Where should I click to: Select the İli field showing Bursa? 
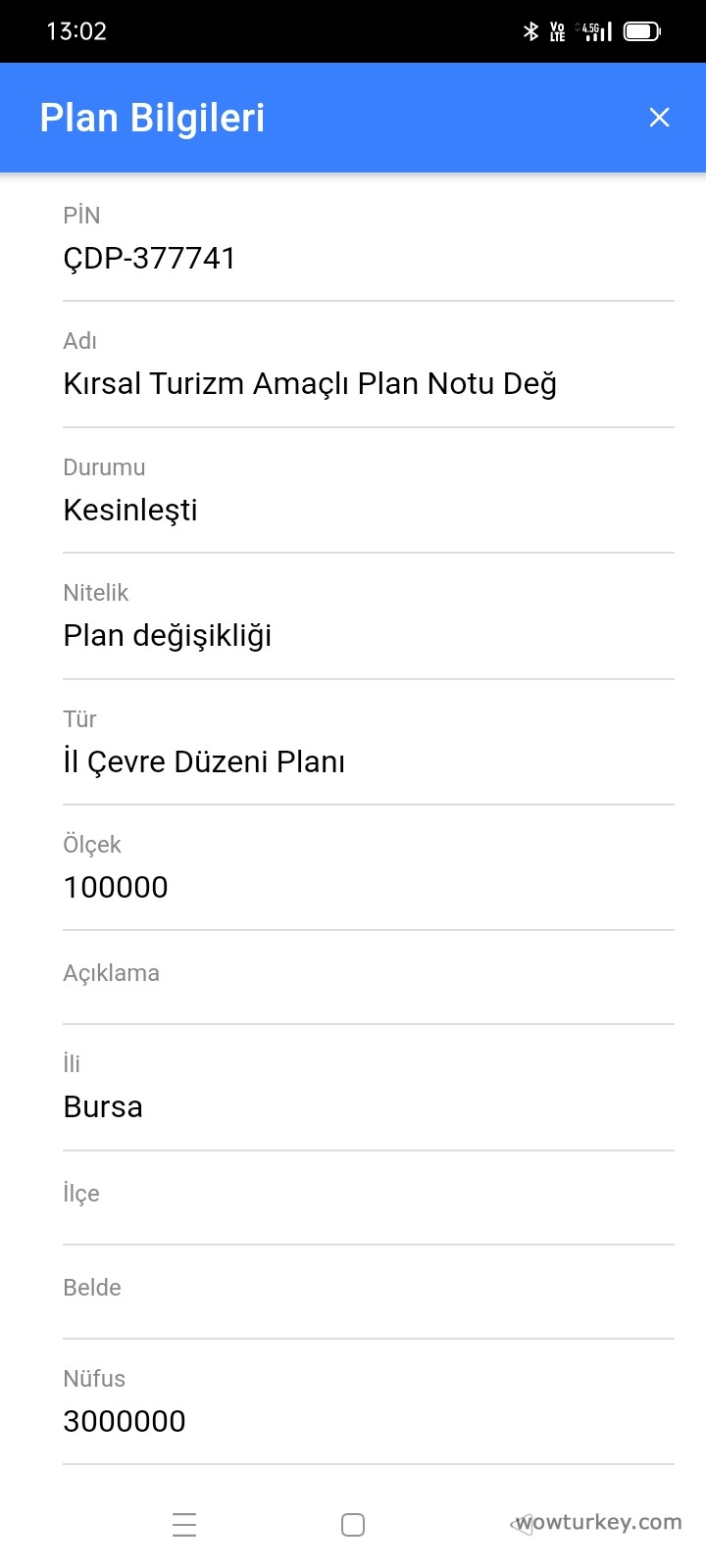(x=103, y=1106)
